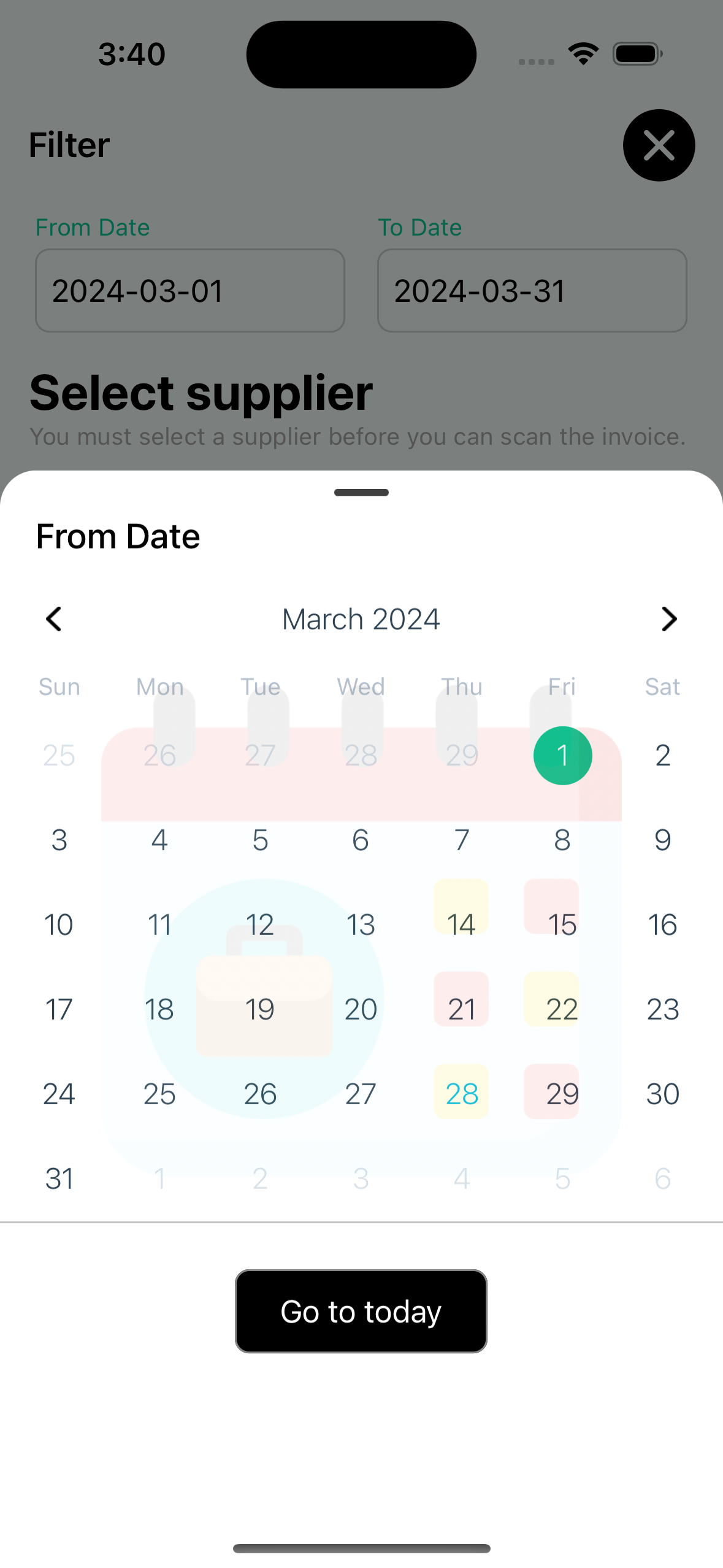723x1568 pixels.
Task: Tap the Go to today button
Action: [361, 1311]
